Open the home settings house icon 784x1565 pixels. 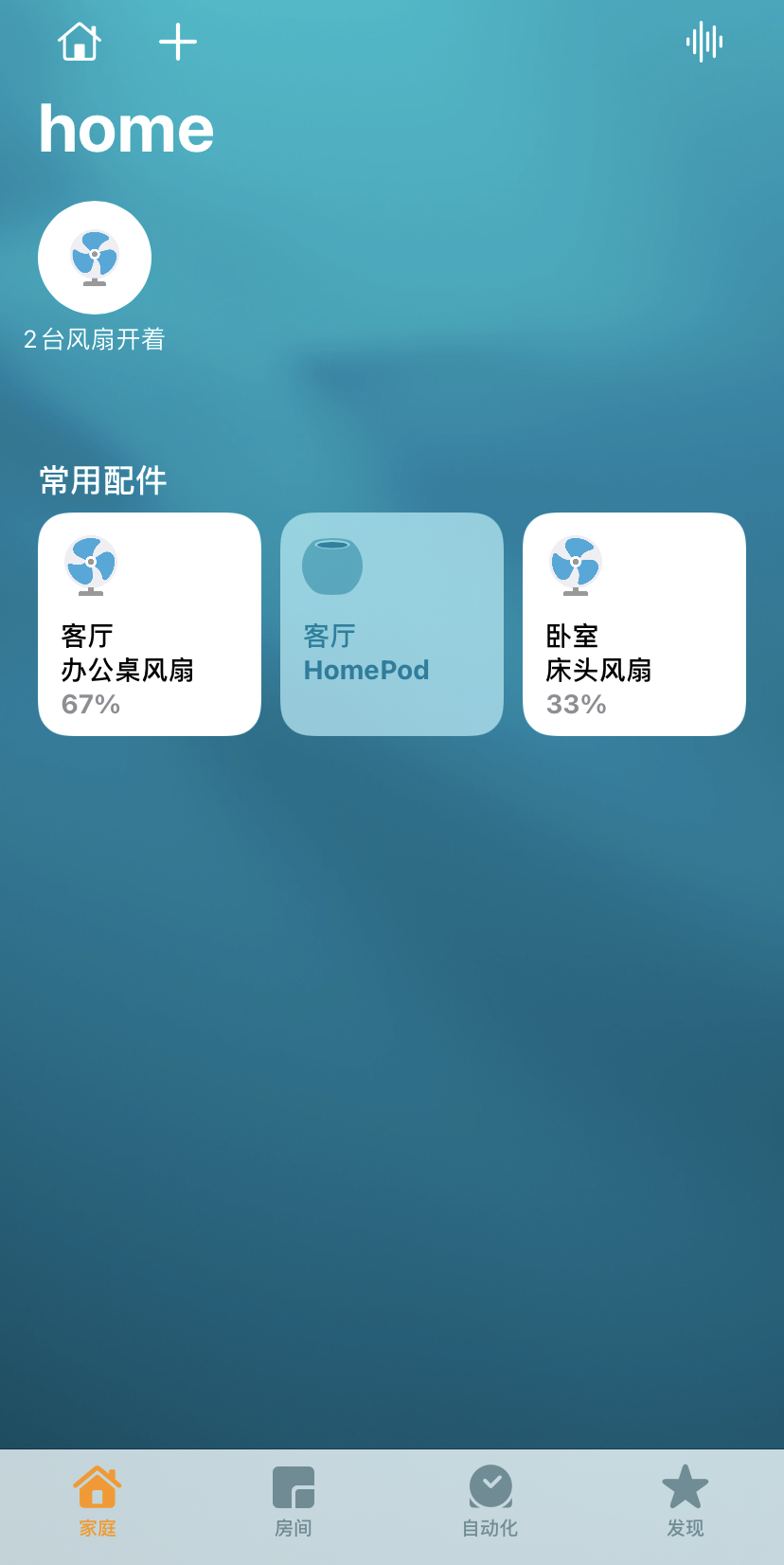[80, 42]
